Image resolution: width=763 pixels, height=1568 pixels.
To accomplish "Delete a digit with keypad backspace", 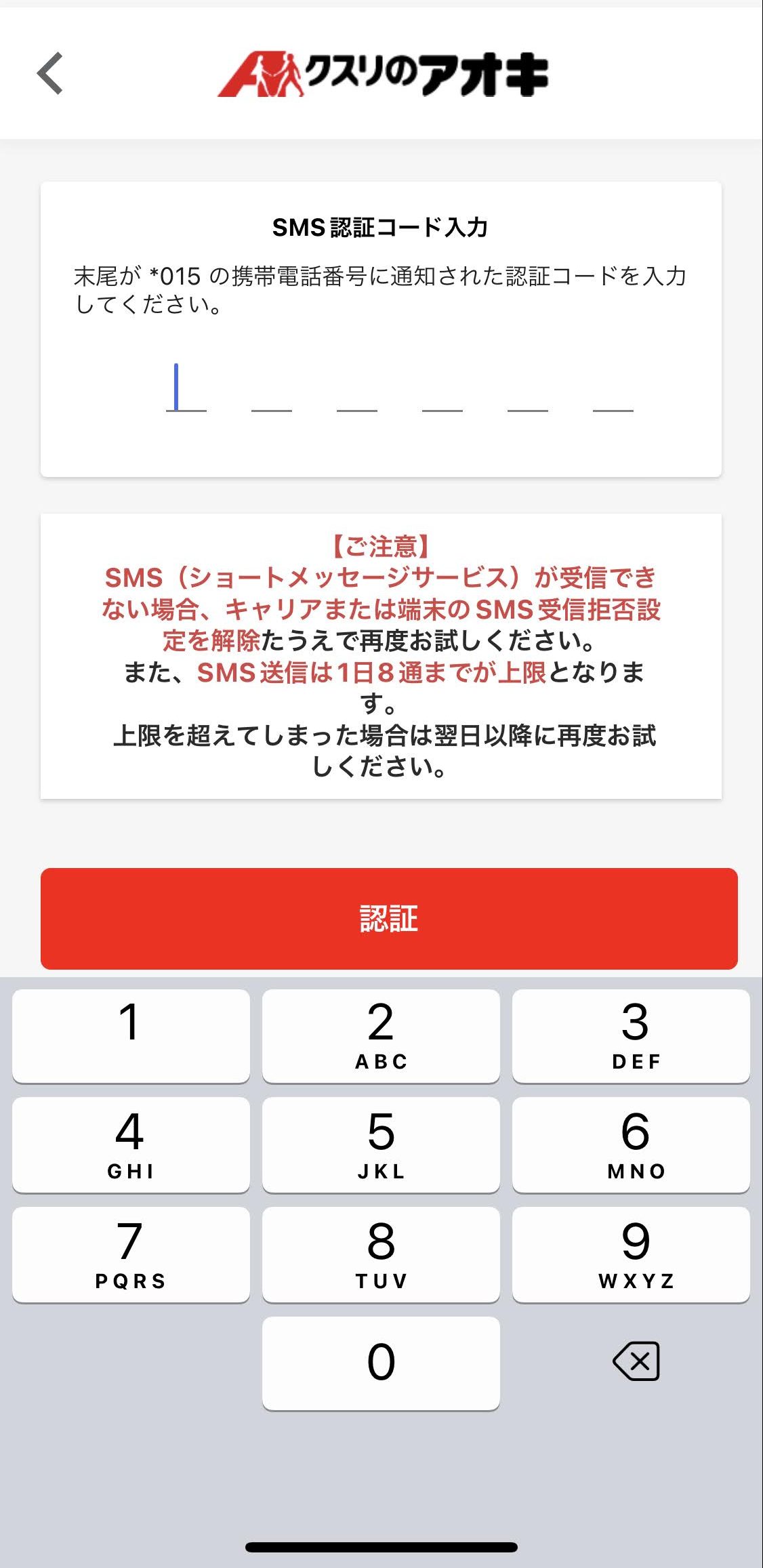I will tap(636, 1361).
